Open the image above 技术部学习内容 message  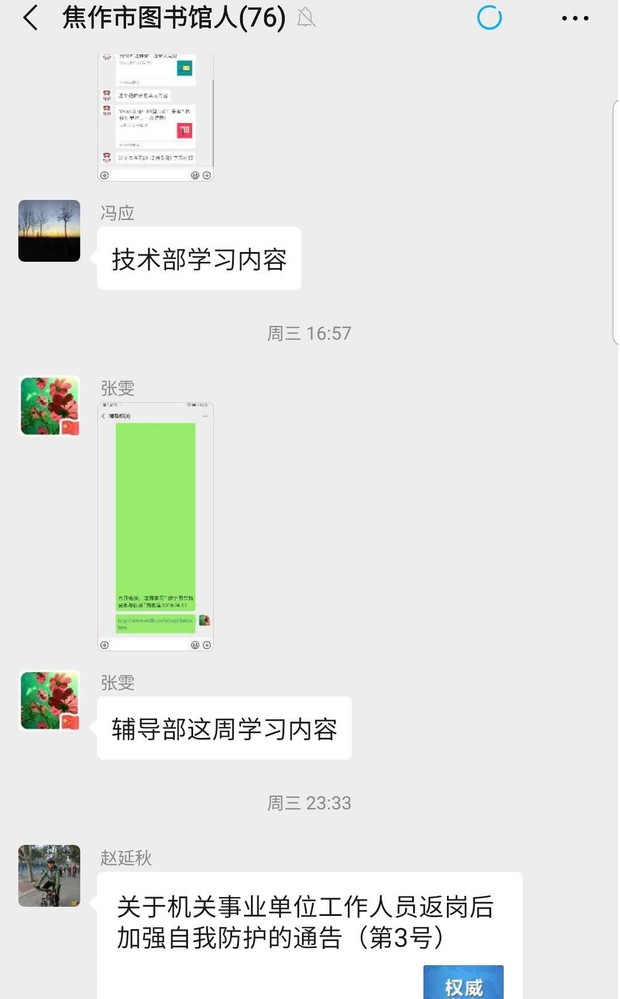pos(156,117)
